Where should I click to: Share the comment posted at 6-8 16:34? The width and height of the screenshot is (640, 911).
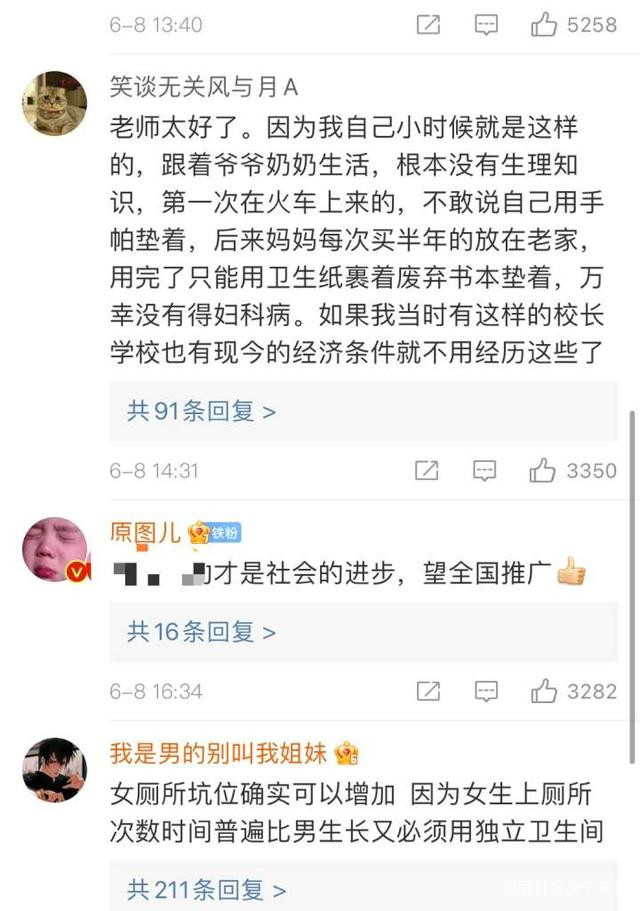(429, 691)
